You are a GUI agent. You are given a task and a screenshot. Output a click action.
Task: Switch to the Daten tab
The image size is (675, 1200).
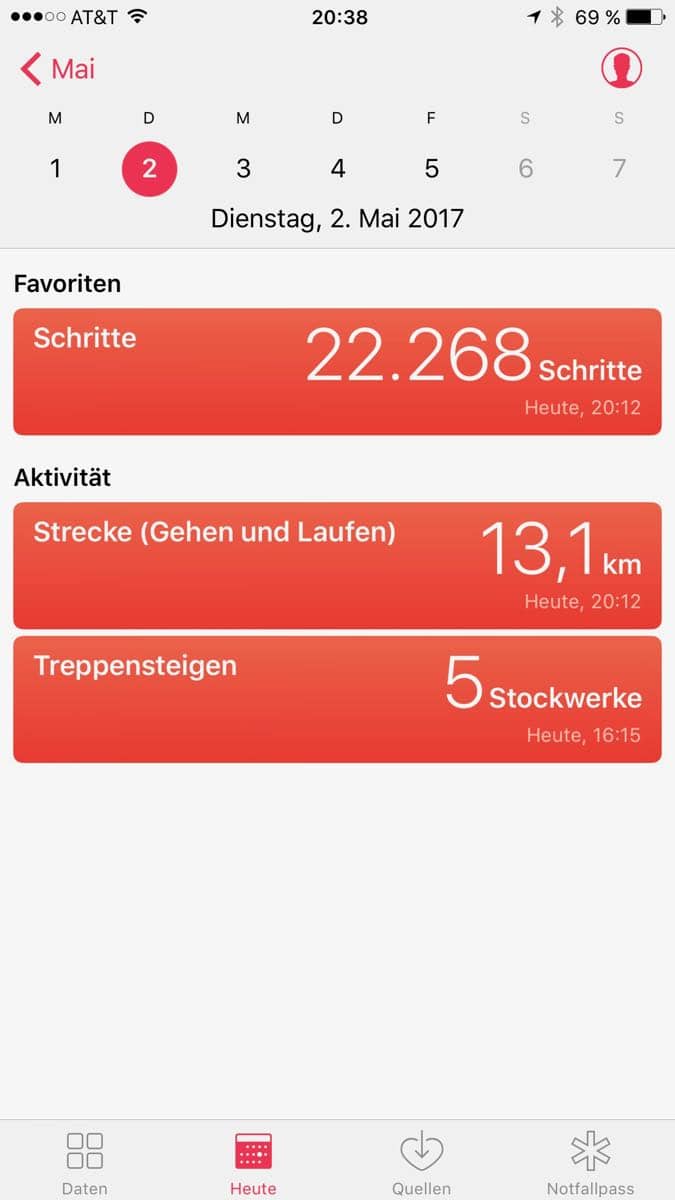[85, 1162]
